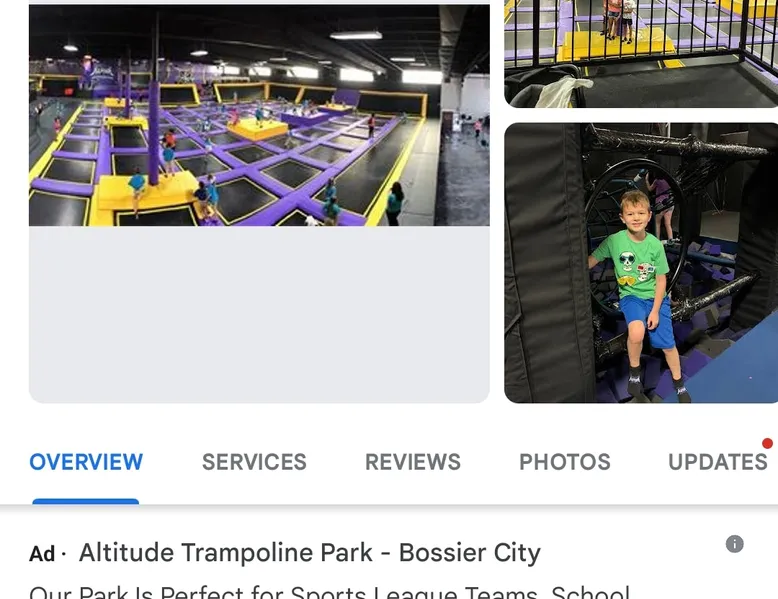Switch to the Services tab
This screenshot has height=599, width=778.
click(254, 462)
